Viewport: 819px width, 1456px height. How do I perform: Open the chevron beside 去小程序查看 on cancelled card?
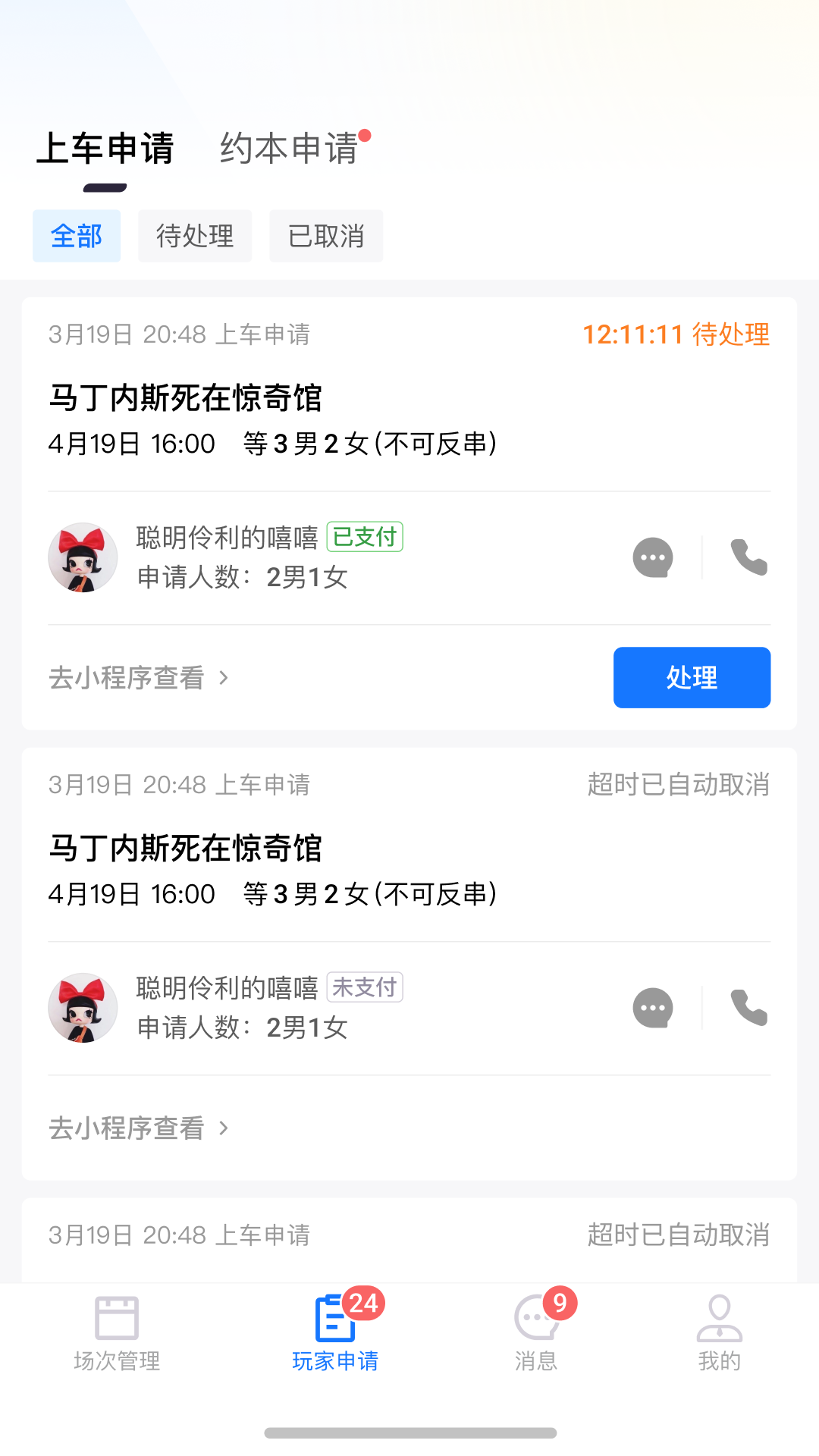point(224,1128)
